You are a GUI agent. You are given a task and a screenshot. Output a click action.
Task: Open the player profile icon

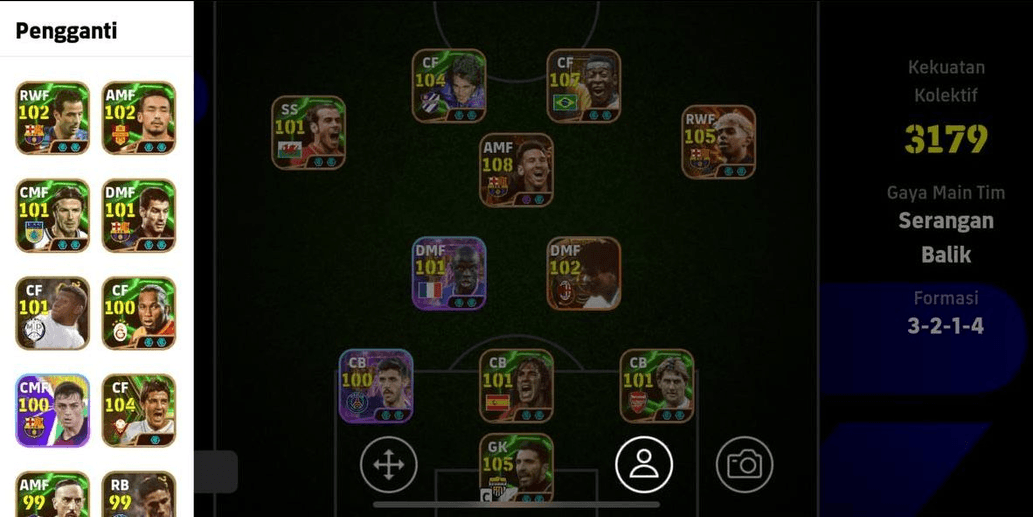pos(644,464)
